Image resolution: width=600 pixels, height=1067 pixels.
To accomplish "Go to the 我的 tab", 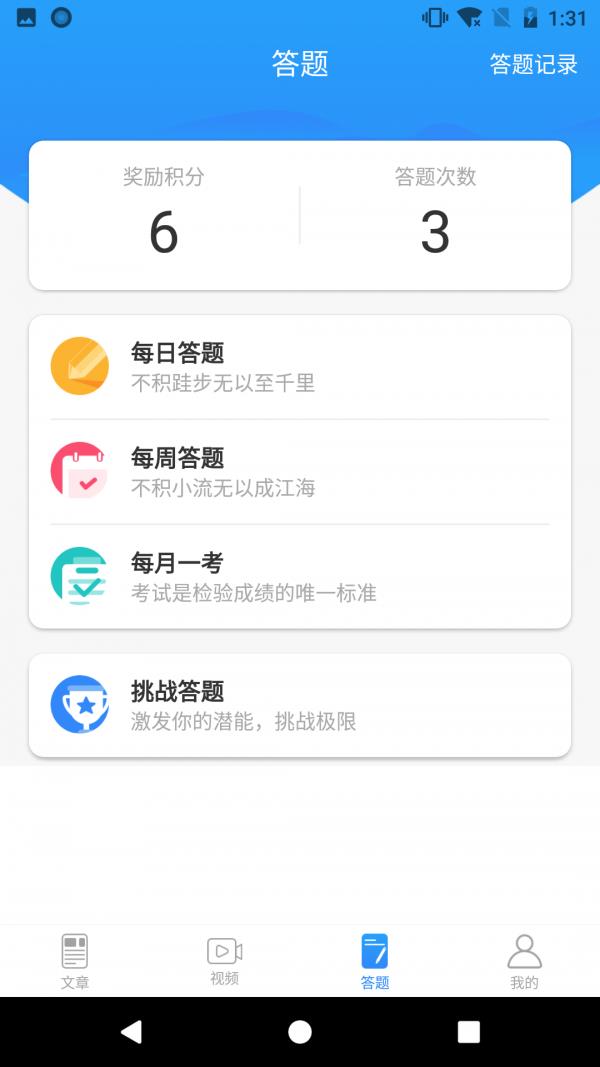I will tap(524, 961).
